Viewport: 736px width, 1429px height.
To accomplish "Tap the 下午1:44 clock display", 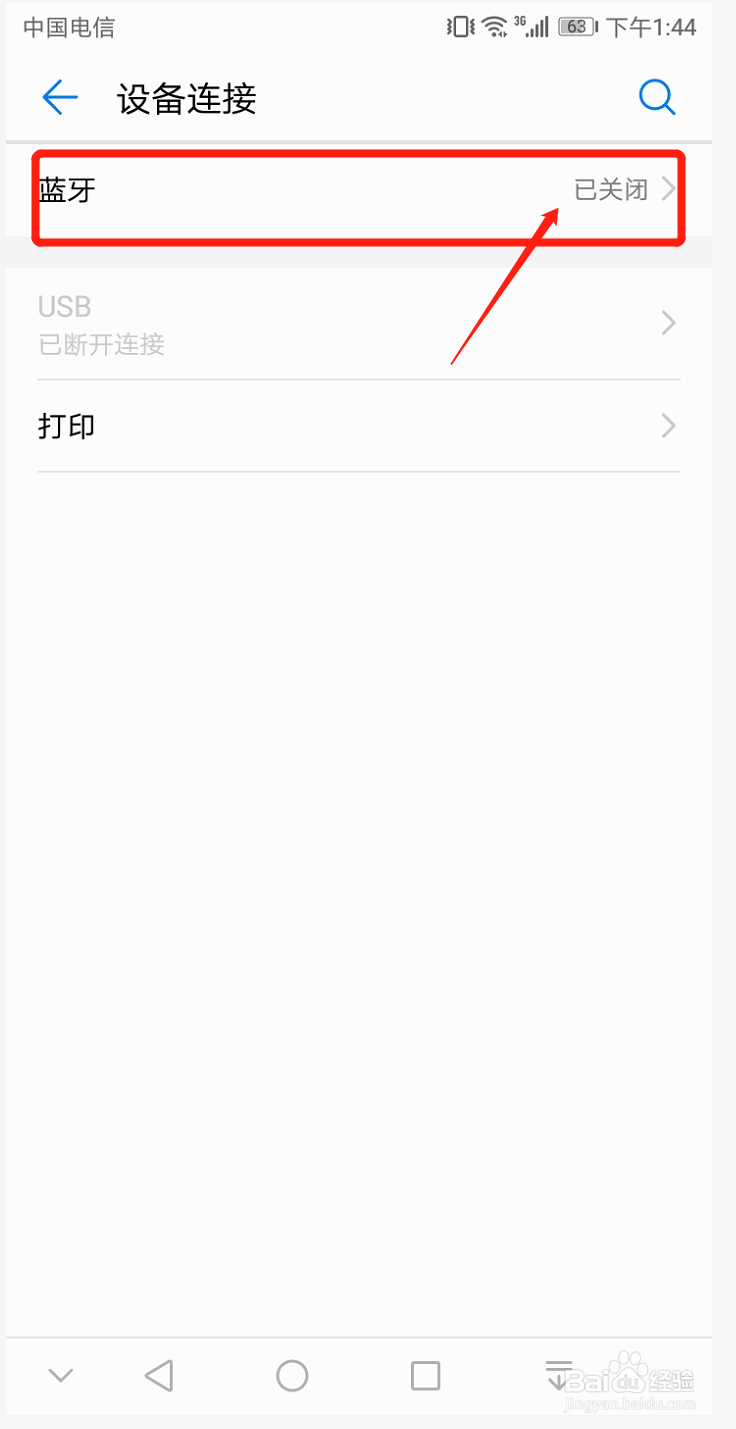I will point(651,27).
